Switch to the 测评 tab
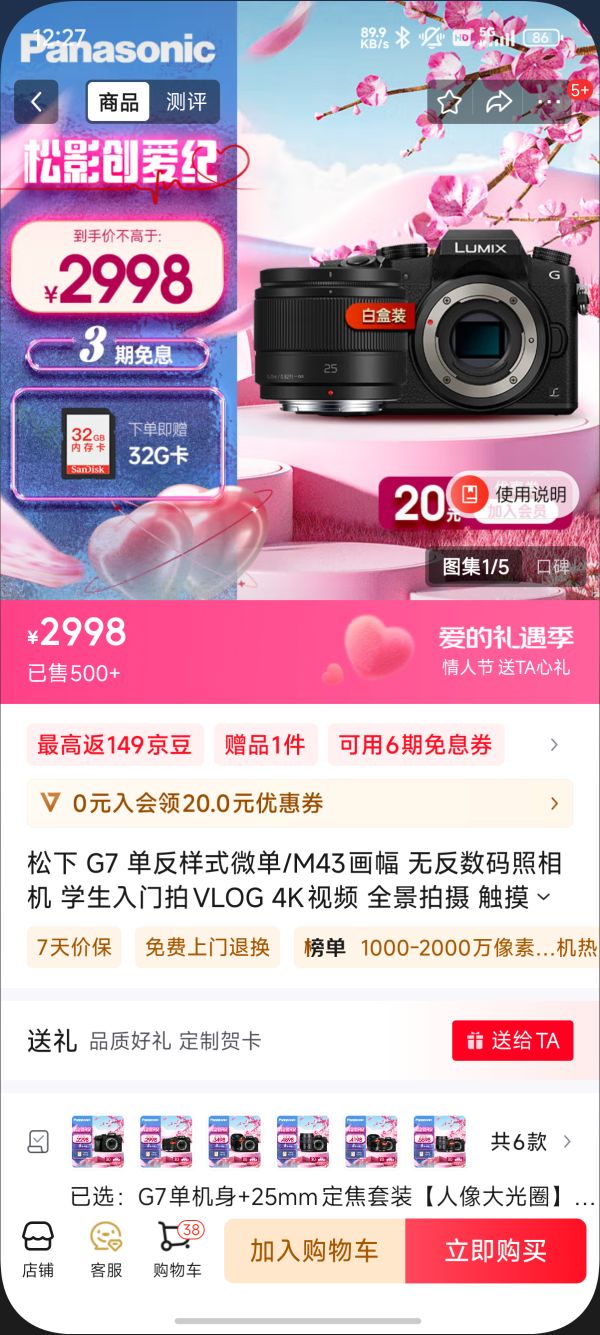 coord(186,102)
